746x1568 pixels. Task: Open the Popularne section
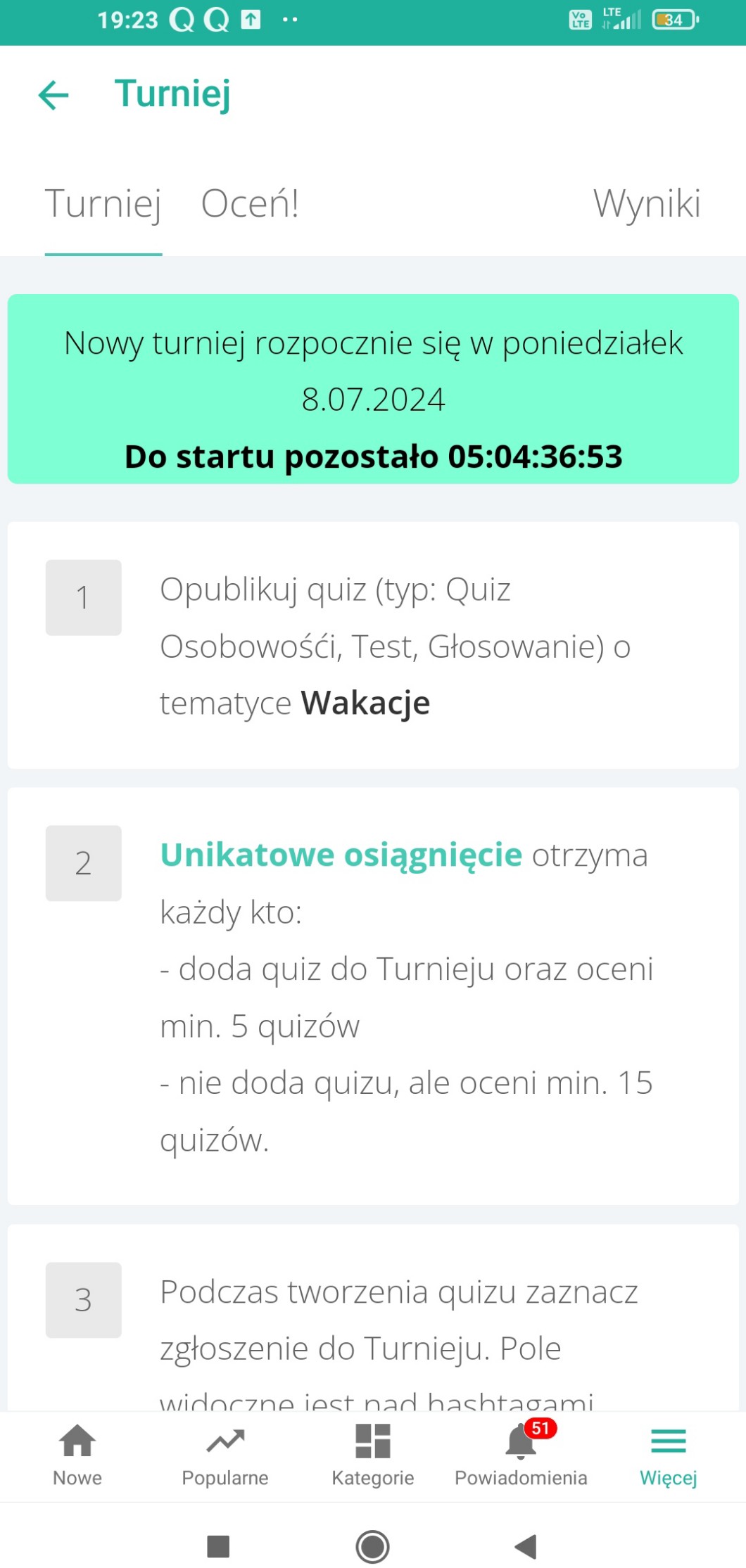point(225,1455)
